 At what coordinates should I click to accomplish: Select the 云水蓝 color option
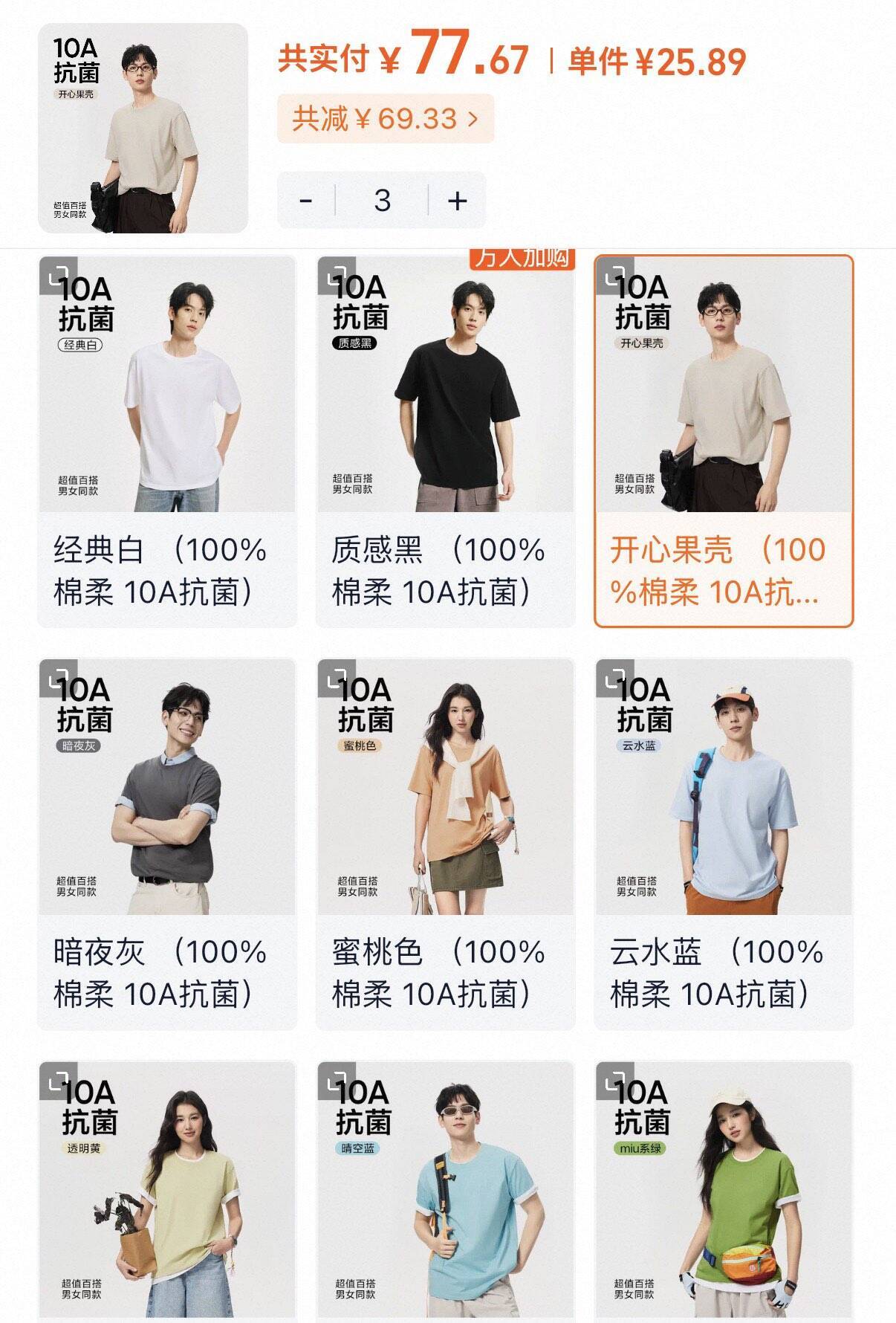click(x=724, y=844)
